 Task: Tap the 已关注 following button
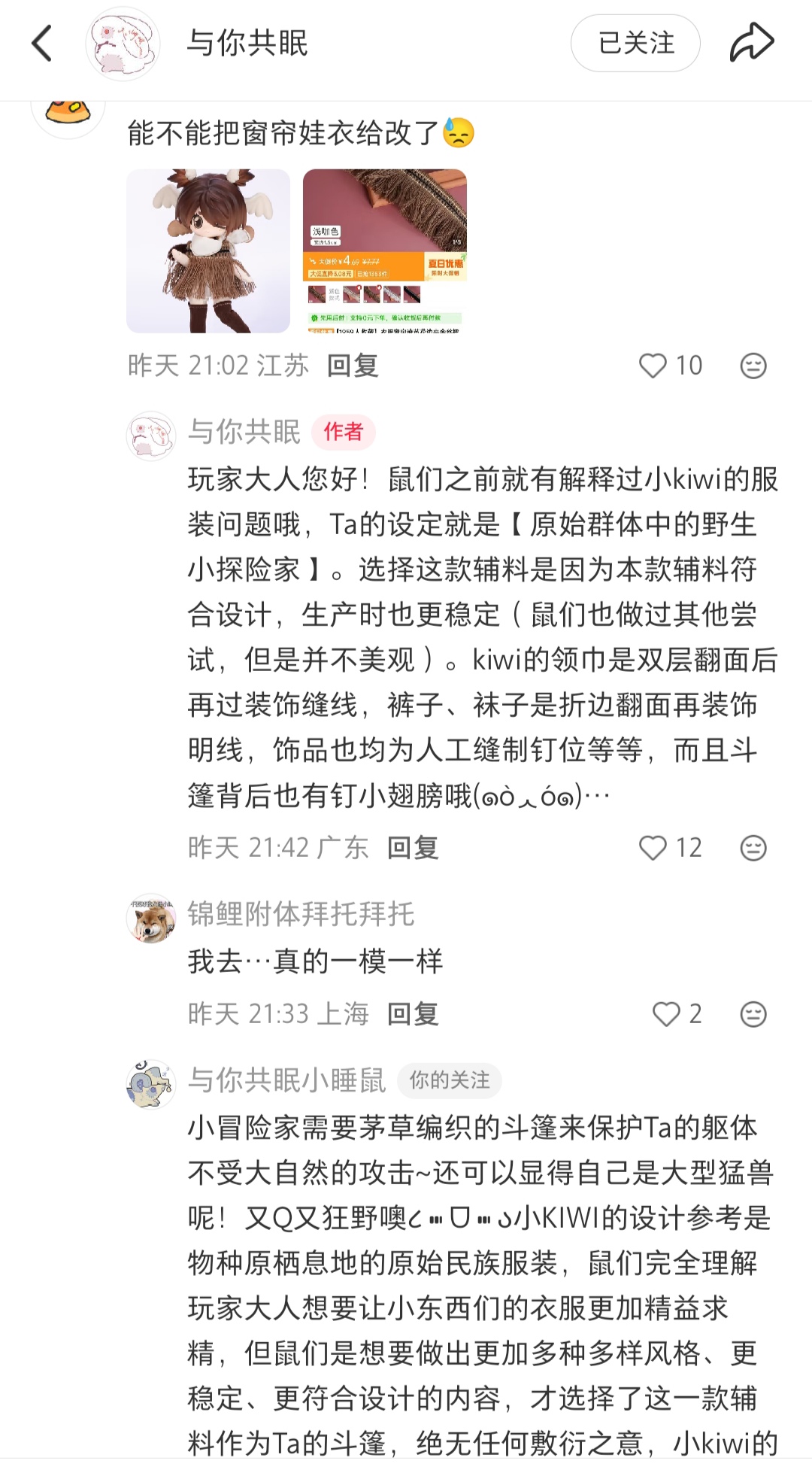click(x=635, y=44)
